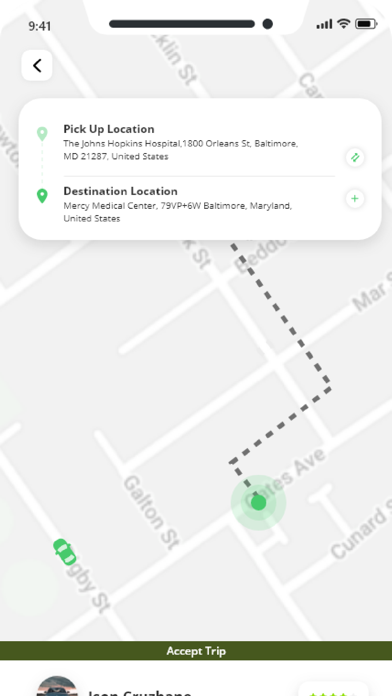The width and height of the screenshot is (392, 696).
Task: Go back using the arrow button
Action: [37, 66]
